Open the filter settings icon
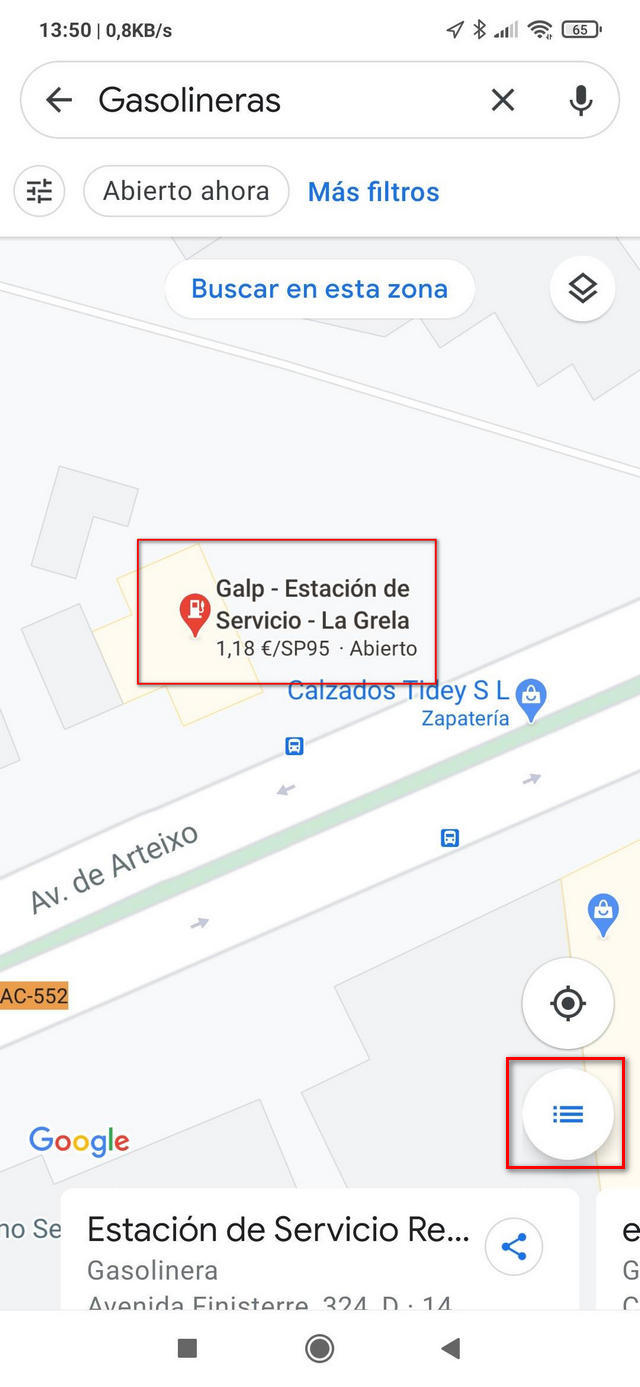This screenshot has height=1387, width=640. (39, 191)
